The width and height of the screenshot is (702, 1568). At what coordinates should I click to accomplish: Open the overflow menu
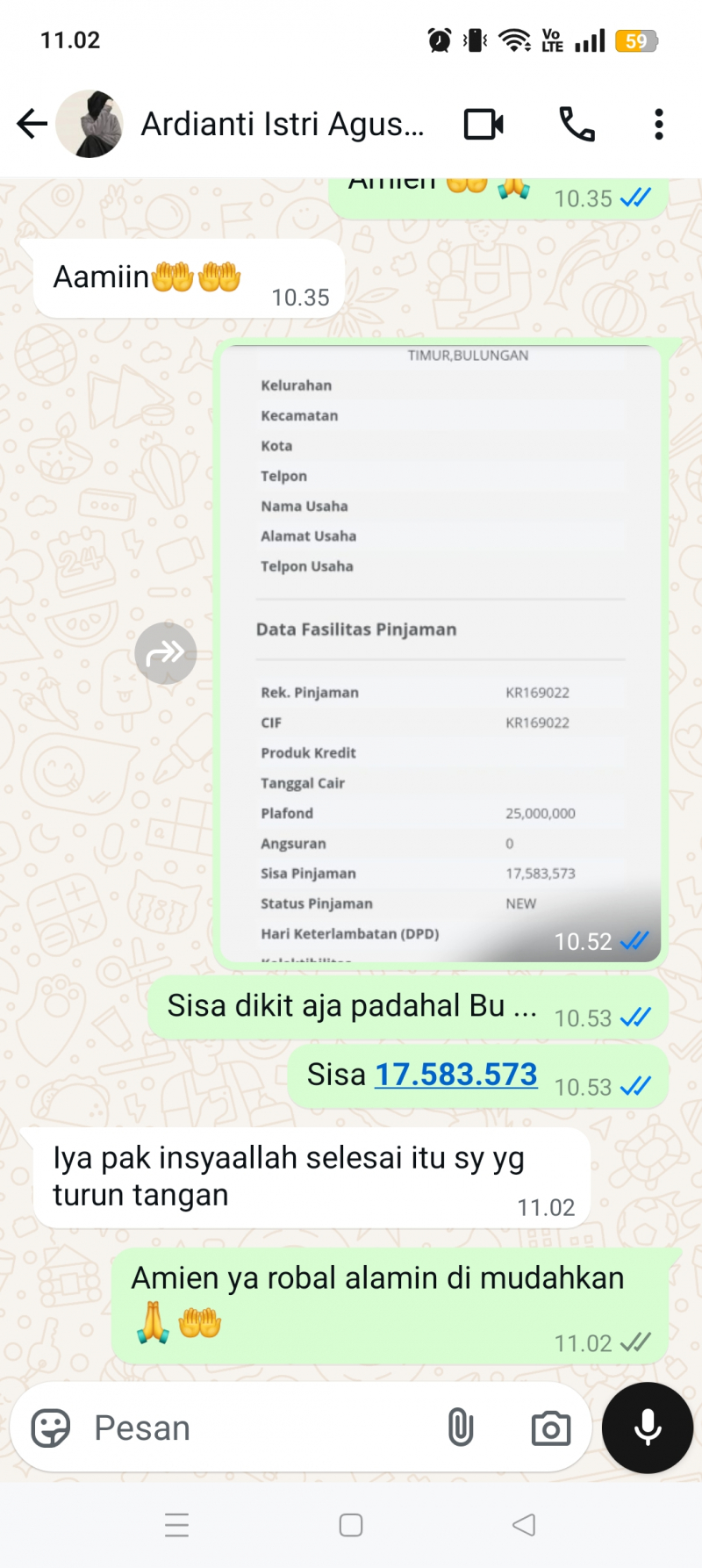(x=658, y=124)
